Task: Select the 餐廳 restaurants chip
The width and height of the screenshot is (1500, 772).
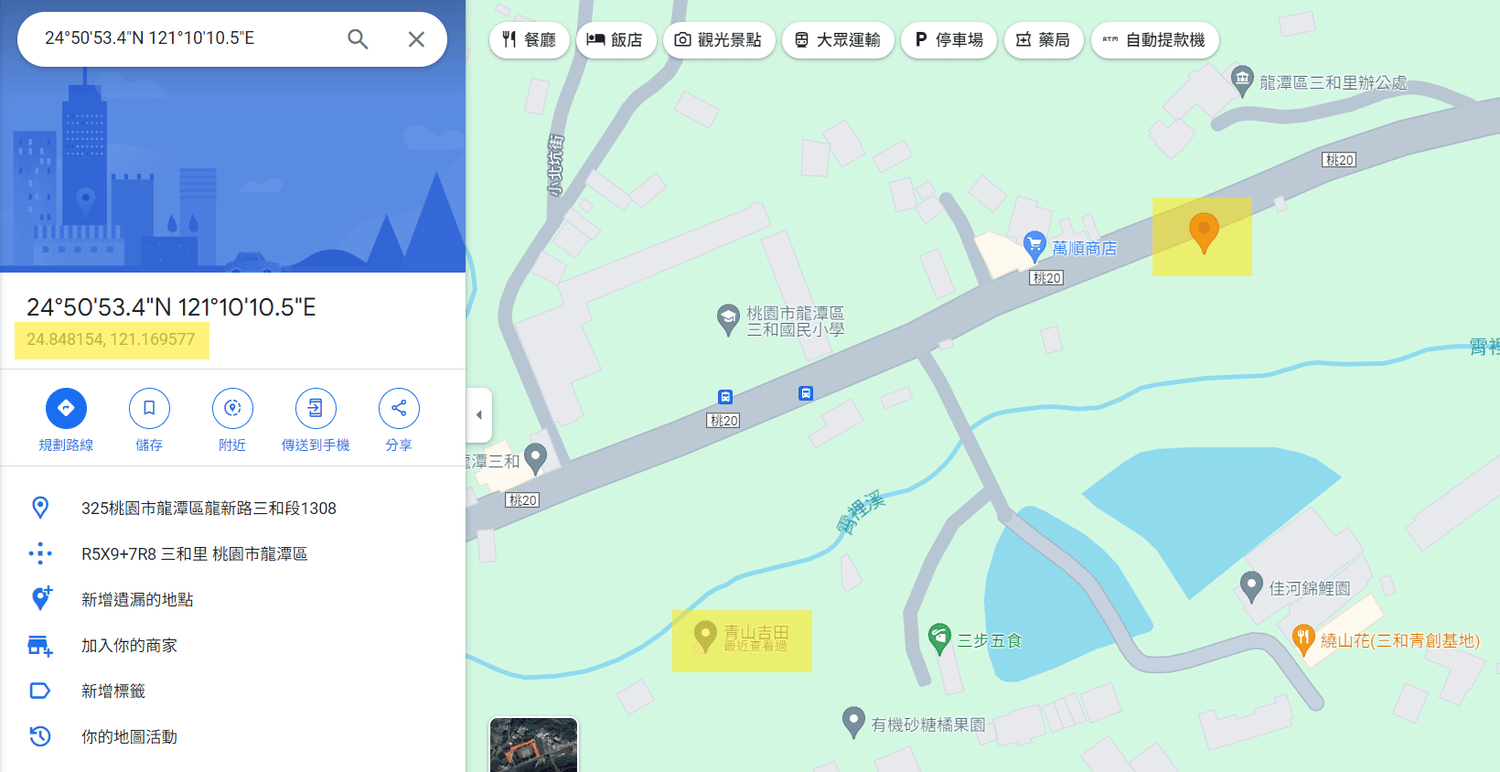Action: pyautogui.click(x=529, y=40)
